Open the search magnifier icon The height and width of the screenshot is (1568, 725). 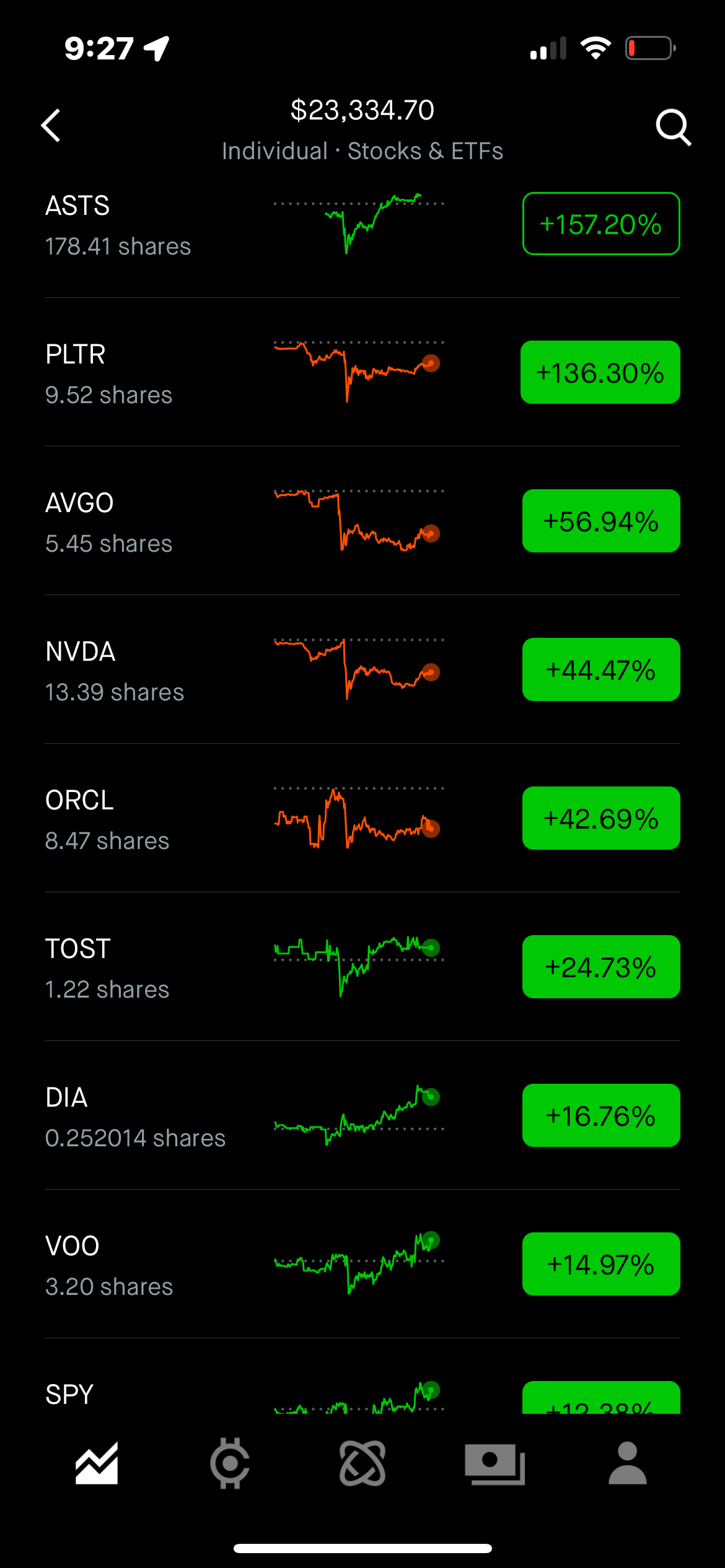pos(673,127)
